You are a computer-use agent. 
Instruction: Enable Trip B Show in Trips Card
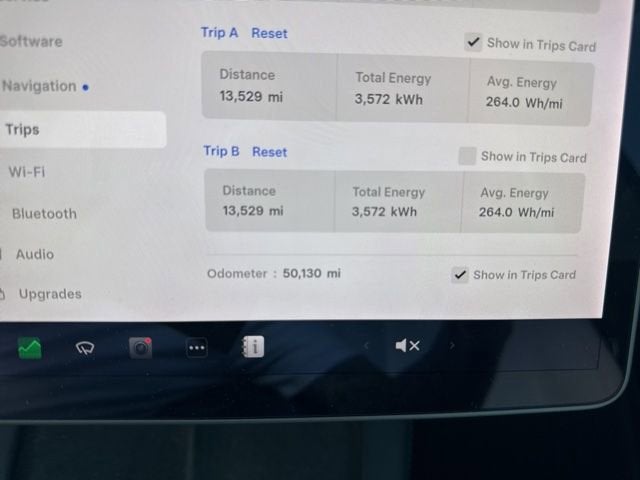pyautogui.click(x=467, y=156)
